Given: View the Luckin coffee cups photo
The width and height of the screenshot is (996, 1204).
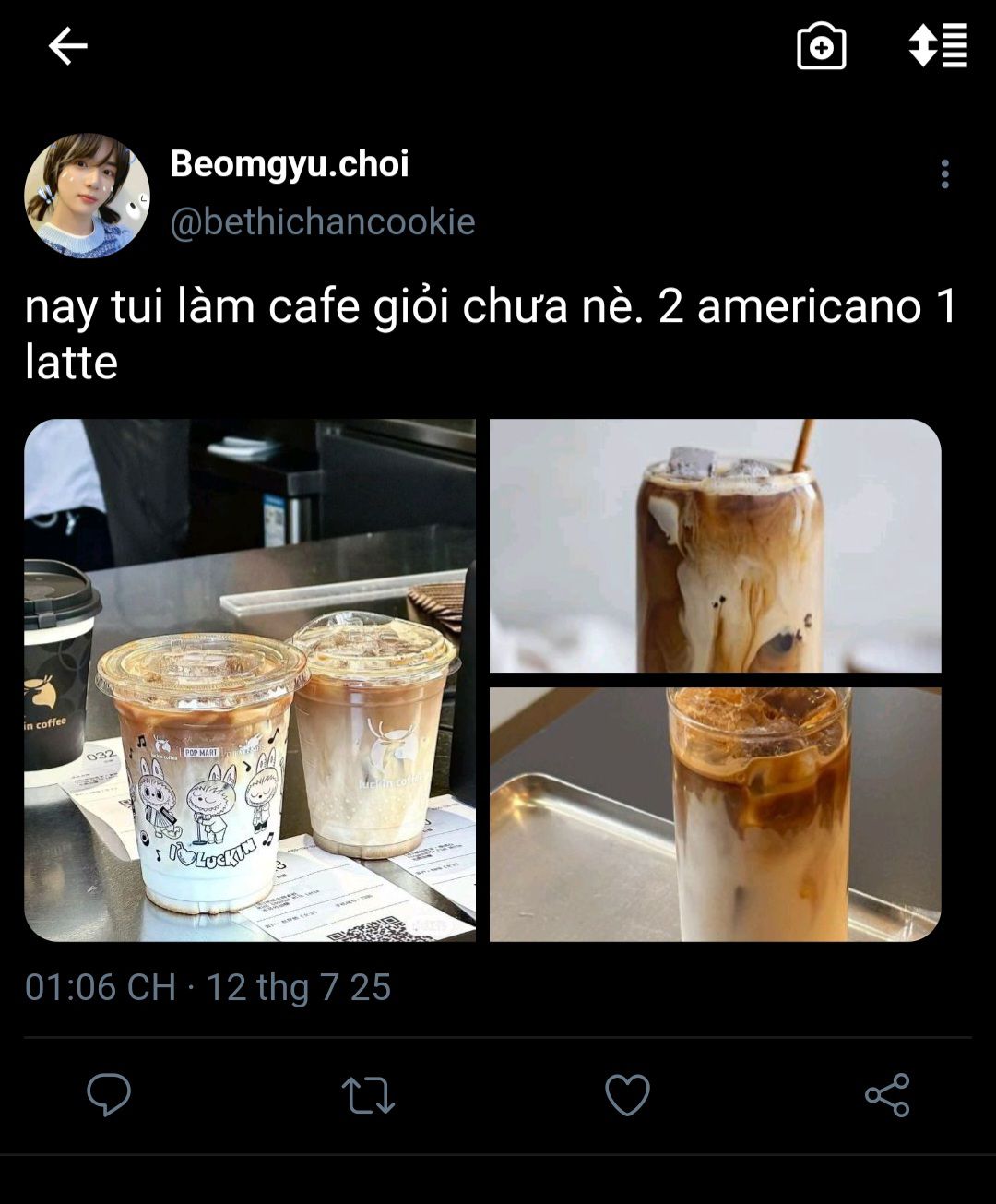Looking at the screenshot, I should click(x=250, y=680).
